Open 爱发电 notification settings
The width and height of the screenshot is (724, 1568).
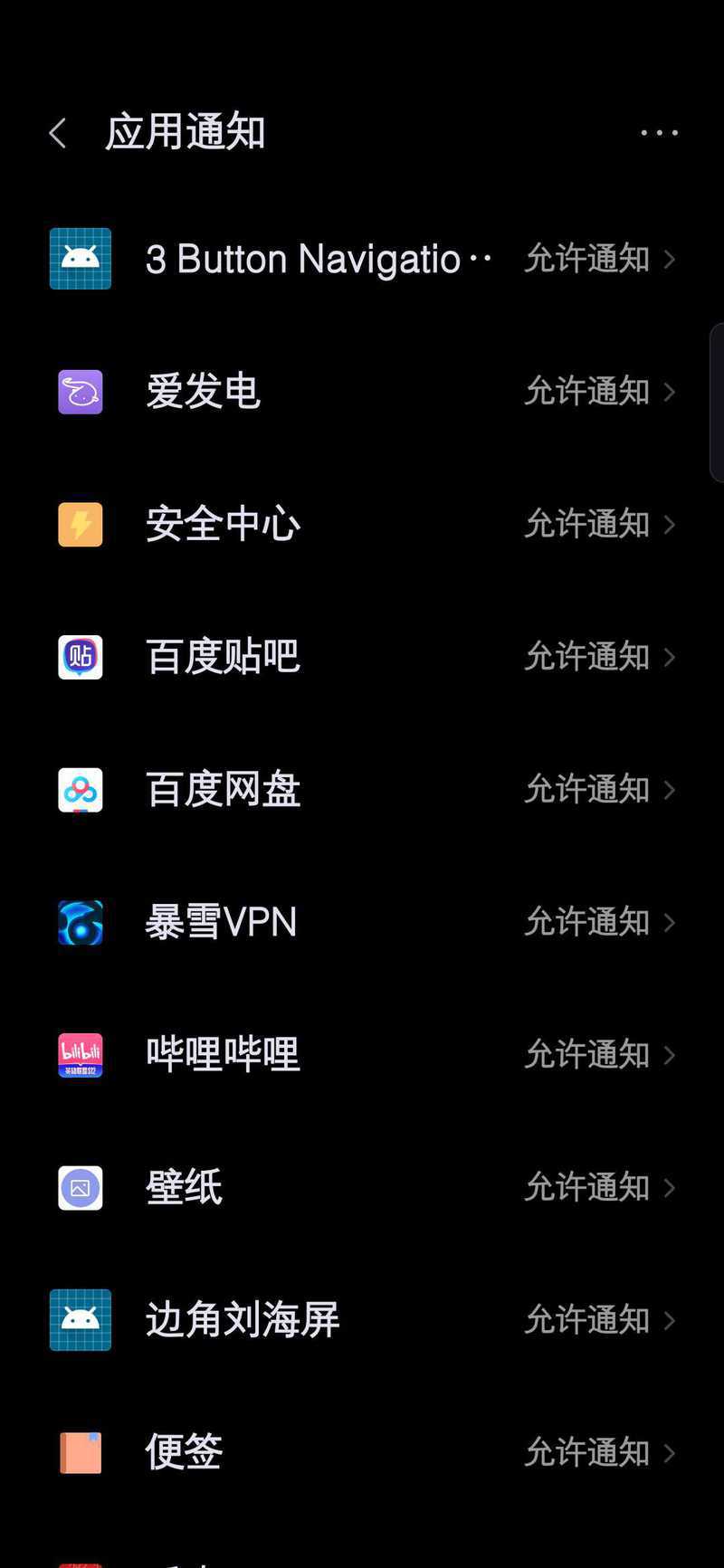(x=362, y=392)
